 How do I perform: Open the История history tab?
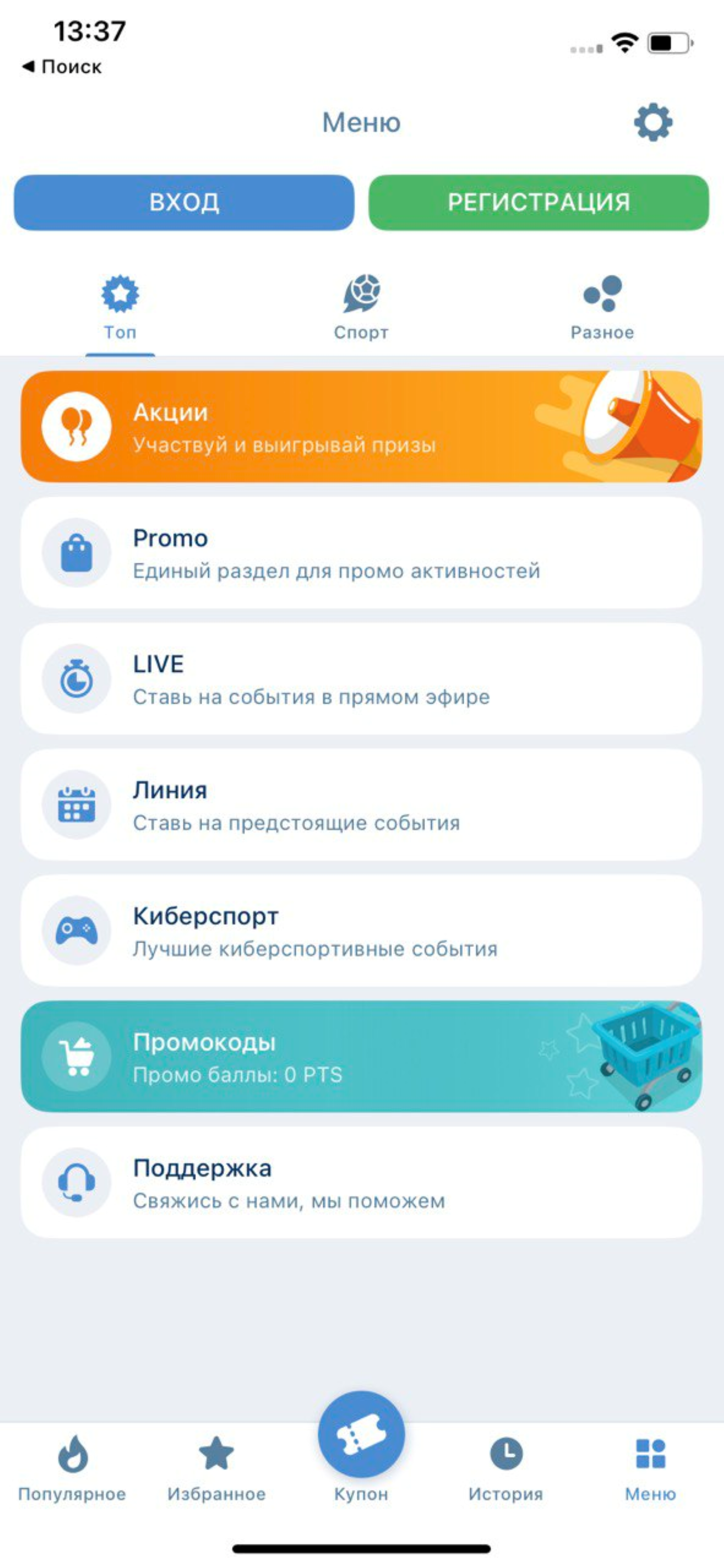tap(505, 1468)
